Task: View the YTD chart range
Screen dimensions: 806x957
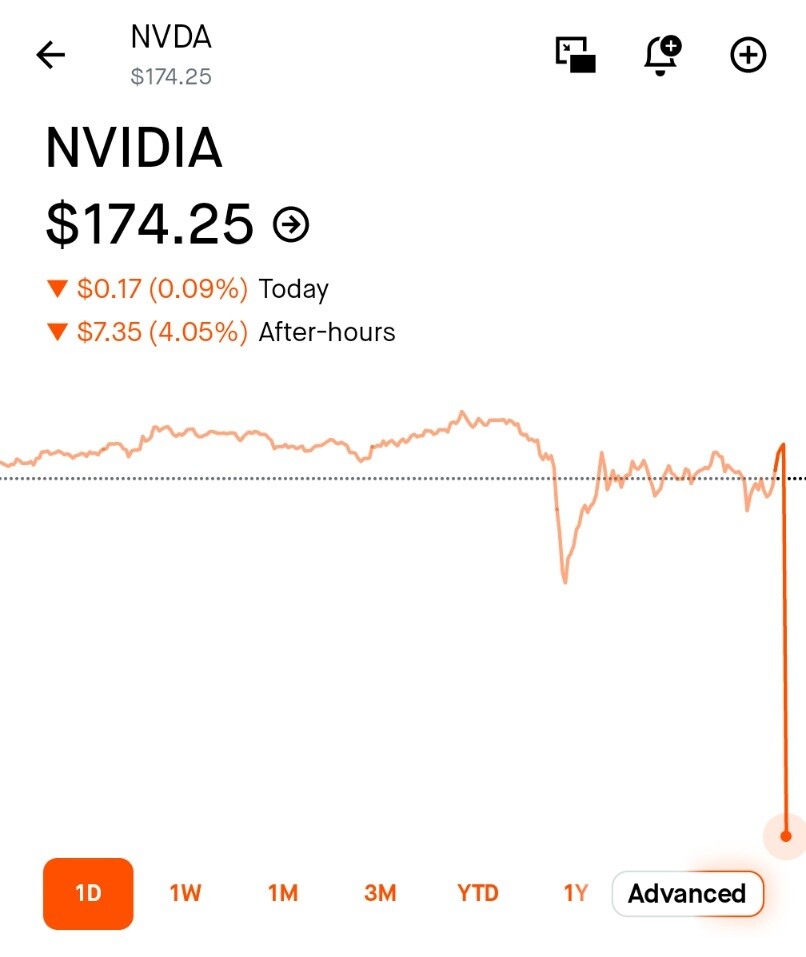Action: tap(478, 894)
